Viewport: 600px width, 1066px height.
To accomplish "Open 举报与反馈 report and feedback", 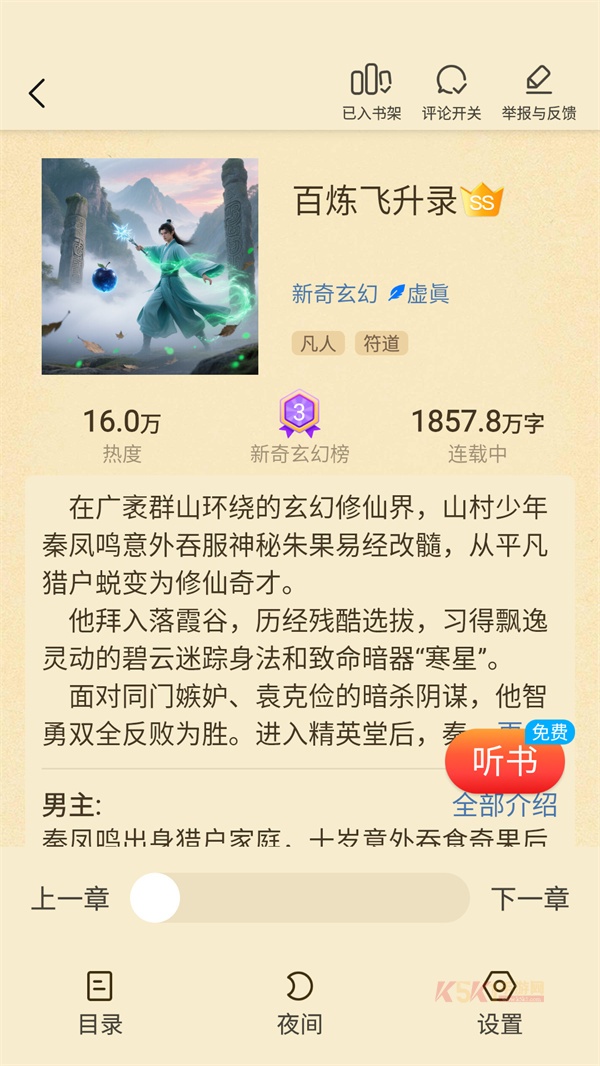I will 539,93.
